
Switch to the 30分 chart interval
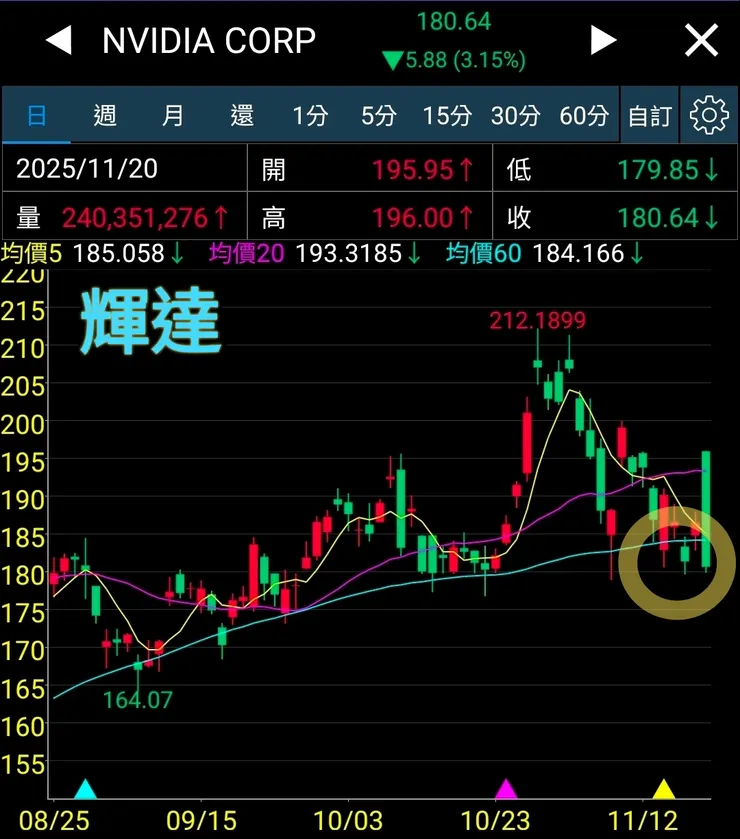[x=515, y=116]
